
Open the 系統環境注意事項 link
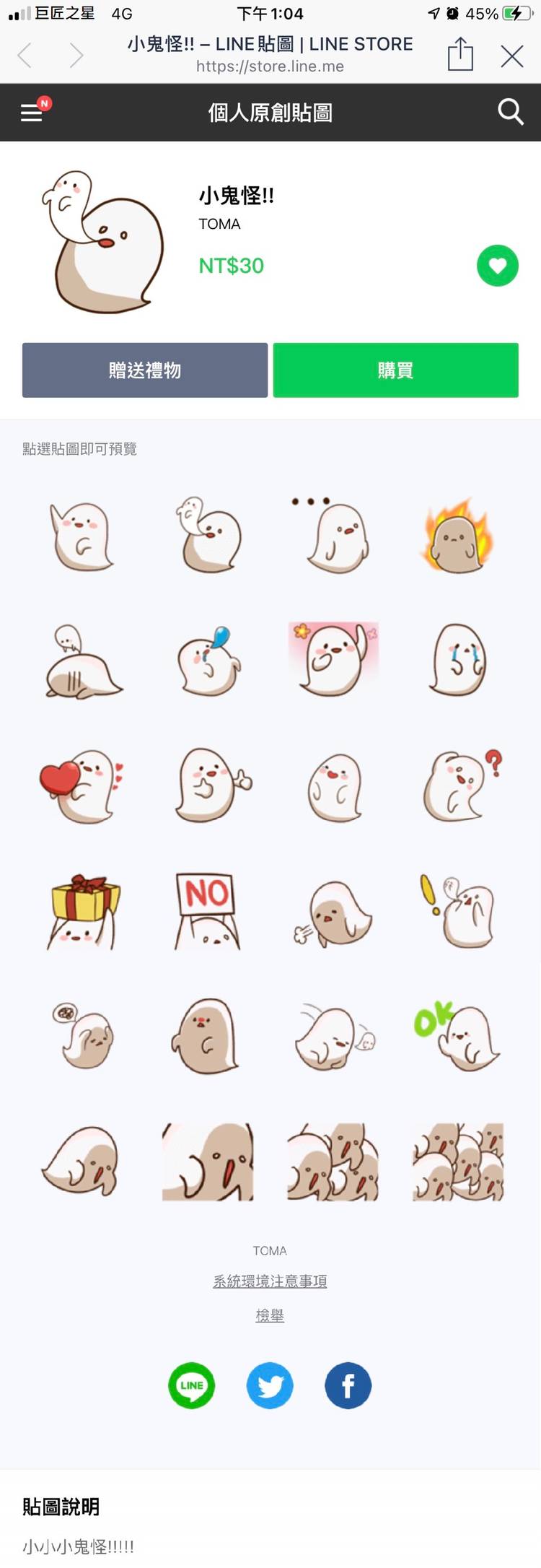click(270, 1281)
